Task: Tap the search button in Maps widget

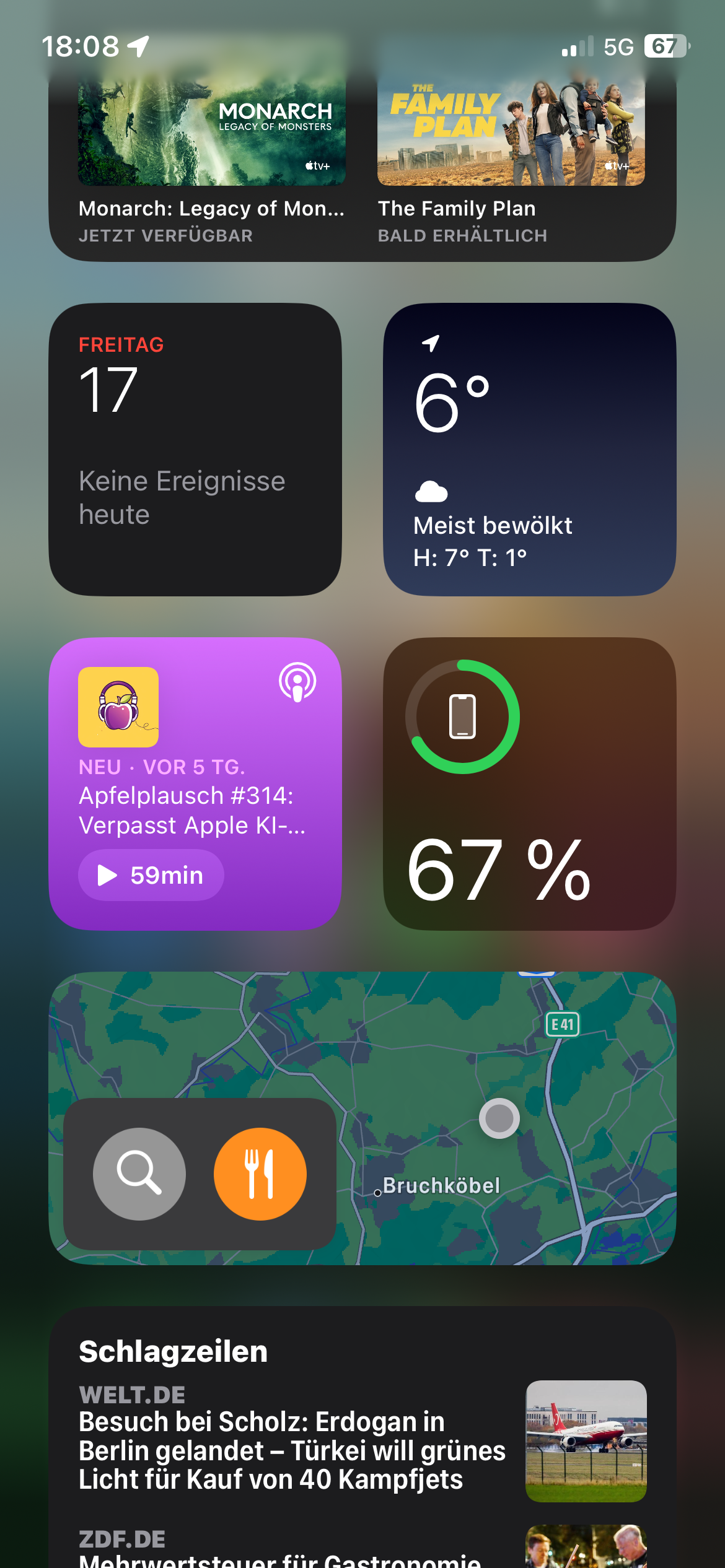Action: click(139, 1174)
